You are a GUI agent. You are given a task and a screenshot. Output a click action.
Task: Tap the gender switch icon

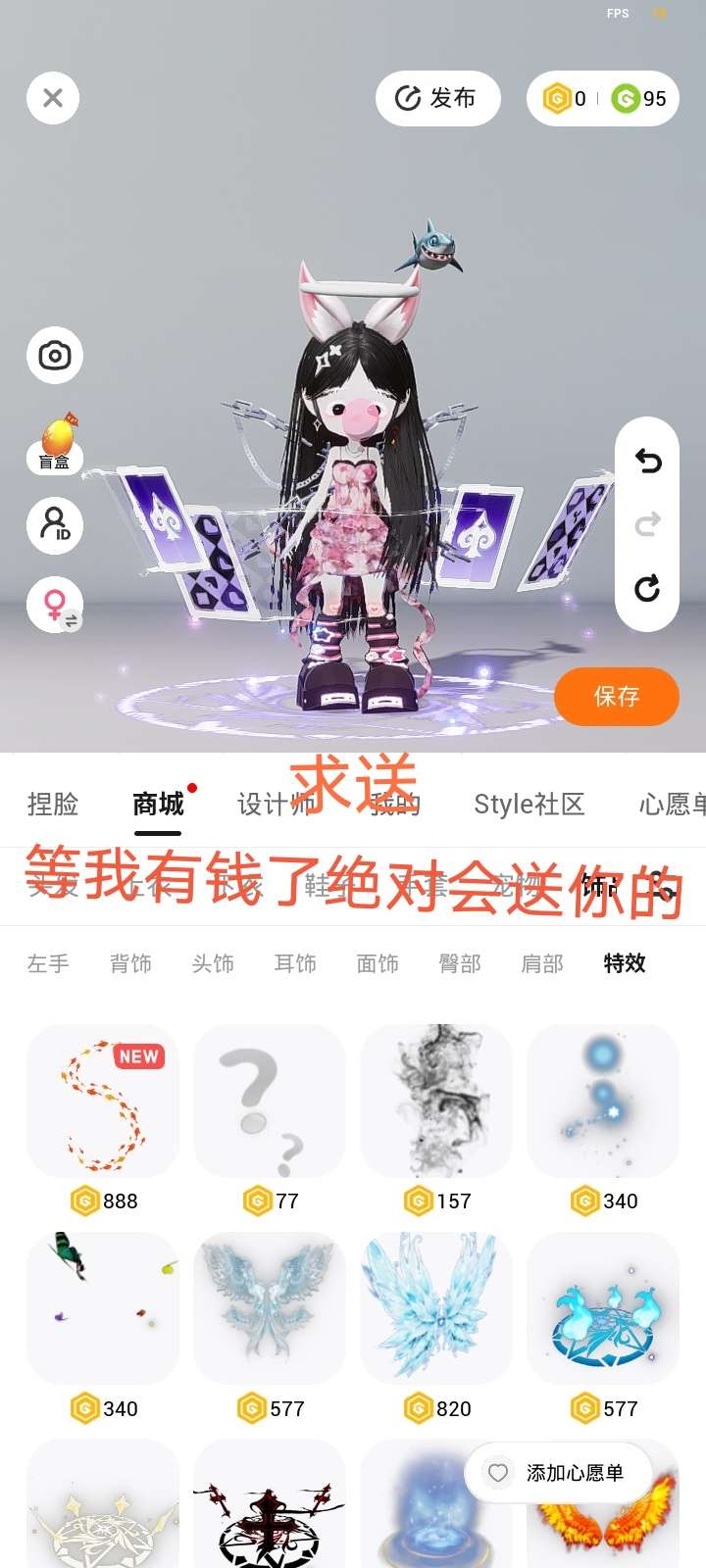56,603
